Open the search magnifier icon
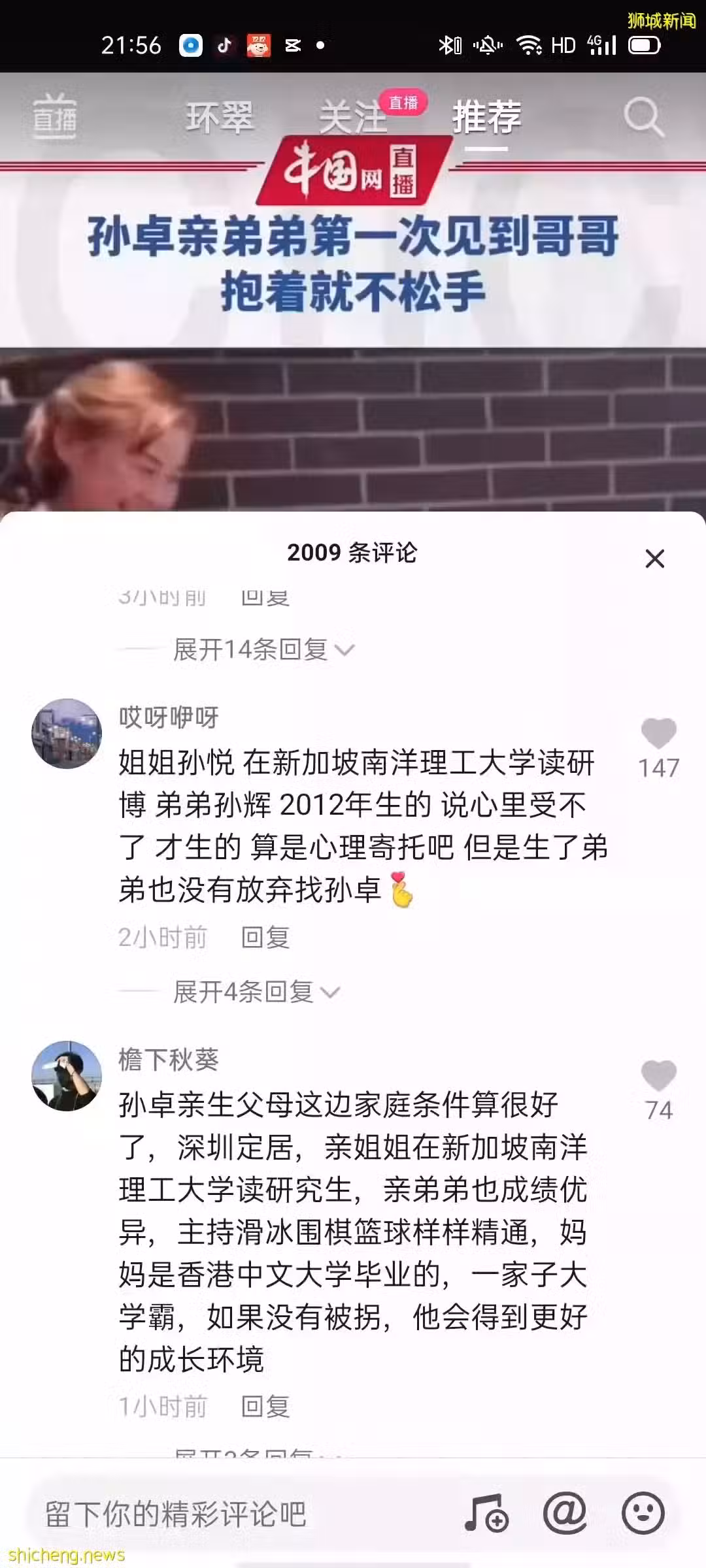 [643, 118]
